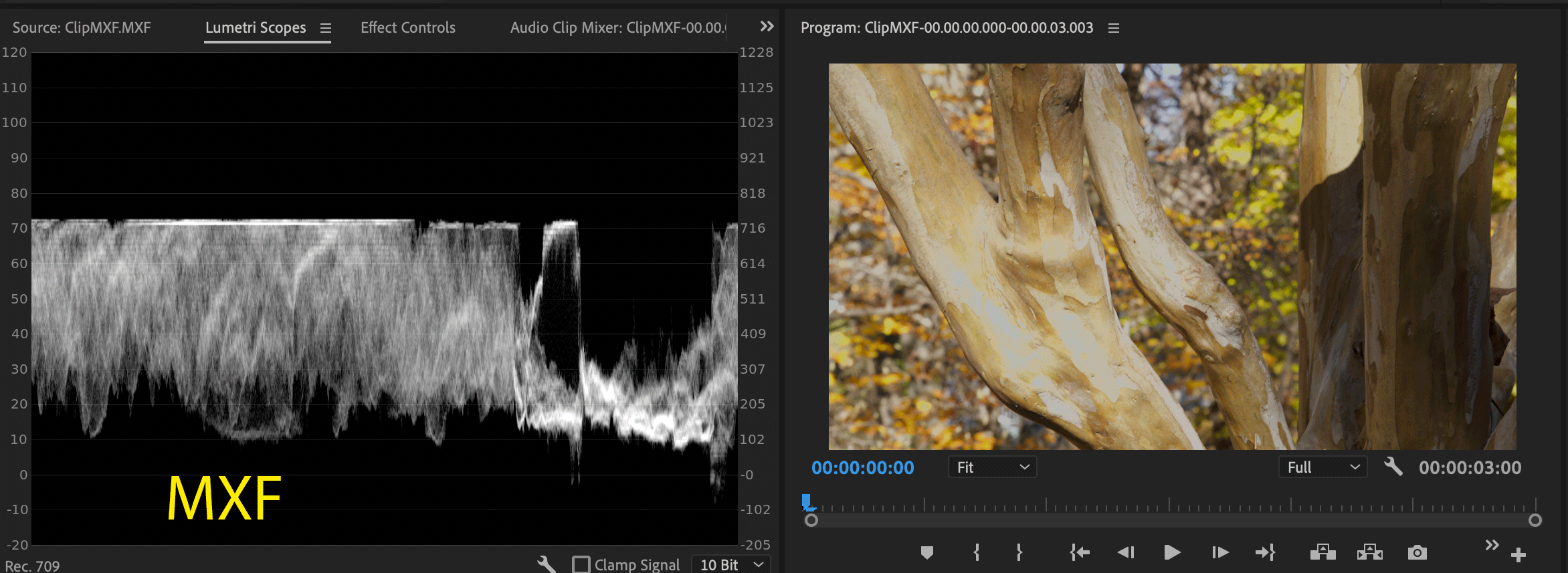This screenshot has width=1568, height=573.
Task: Add a marker at the playhead
Action: [x=926, y=552]
